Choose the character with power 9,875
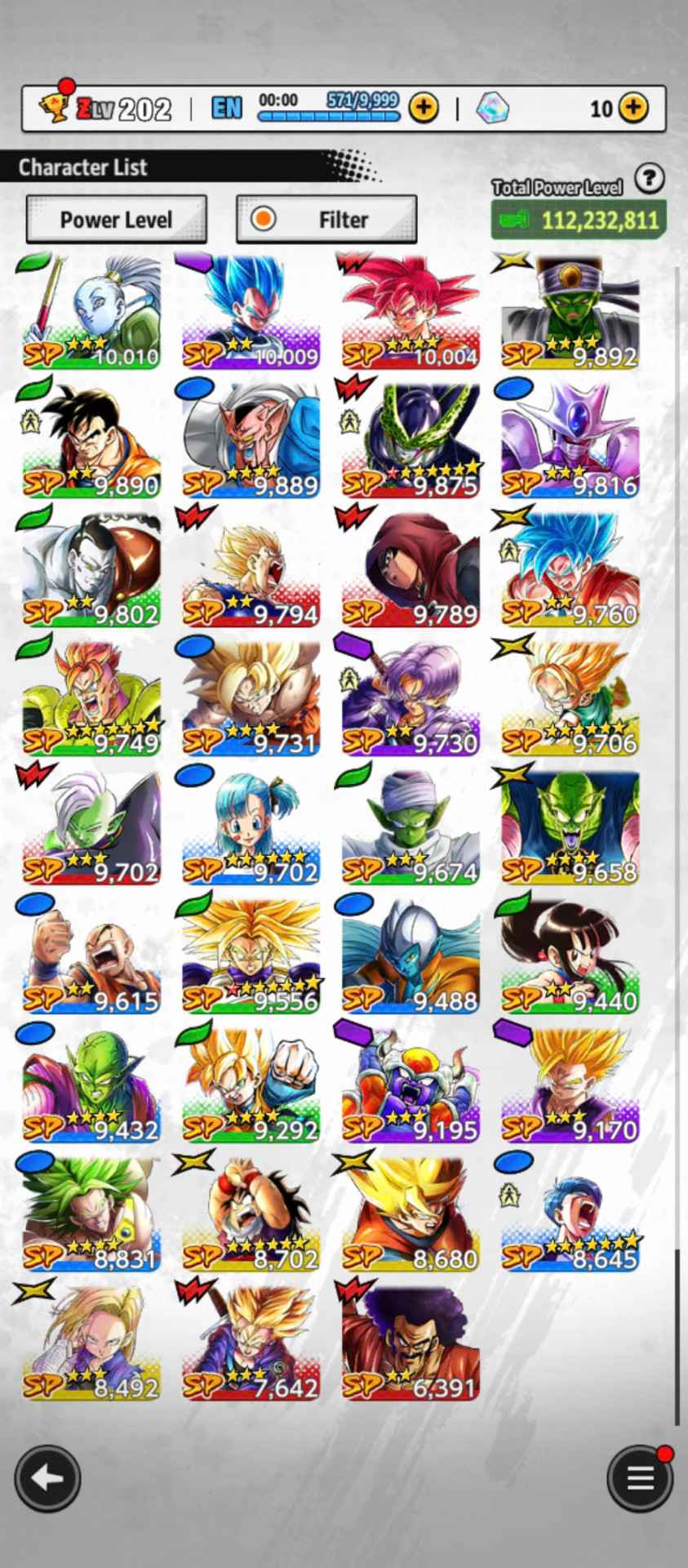The width and height of the screenshot is (688, 1568). (411, 441)
